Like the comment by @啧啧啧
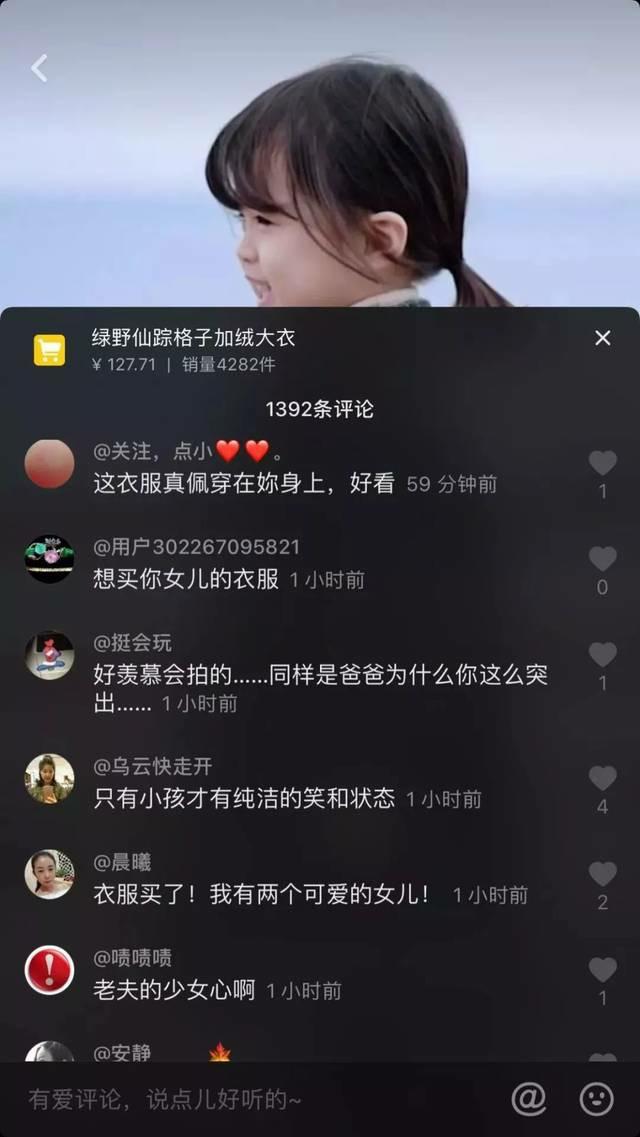This screenshot has height=1137, width=640. coord(602,970)
